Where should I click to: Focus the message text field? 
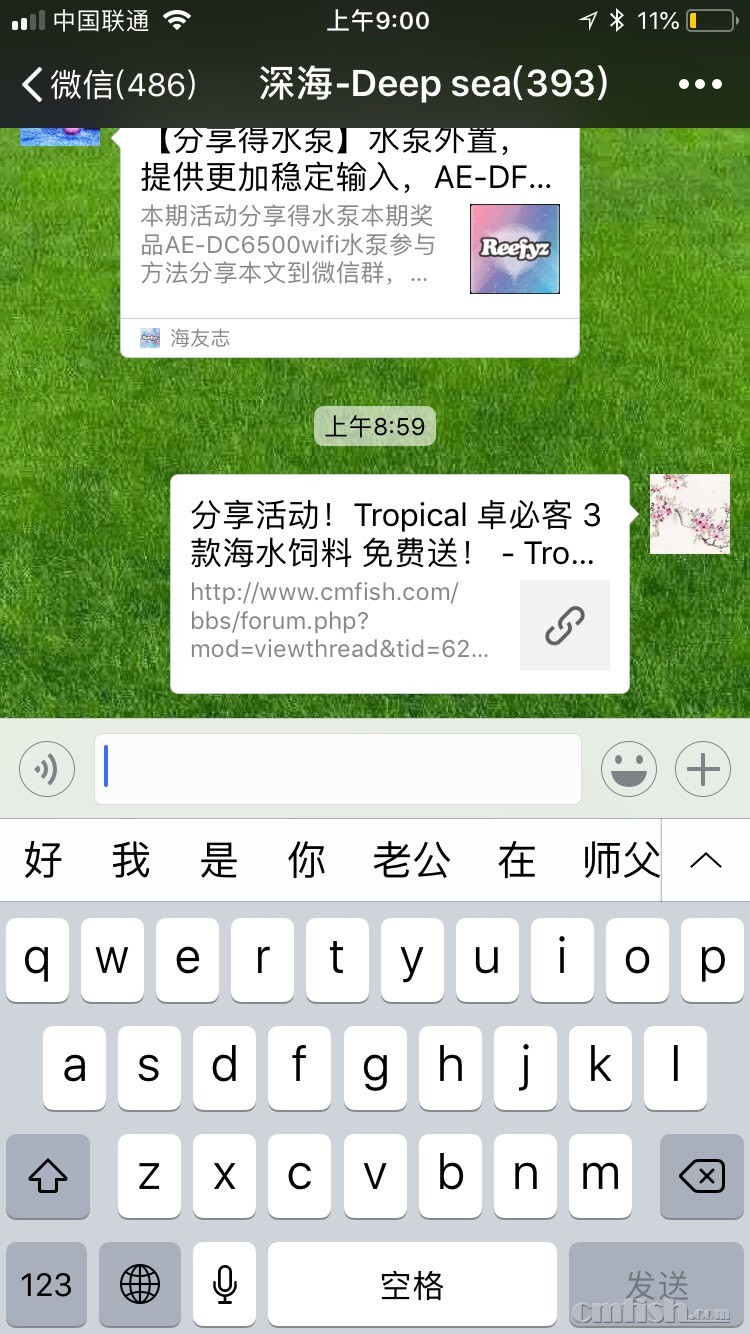click(338, 769)
